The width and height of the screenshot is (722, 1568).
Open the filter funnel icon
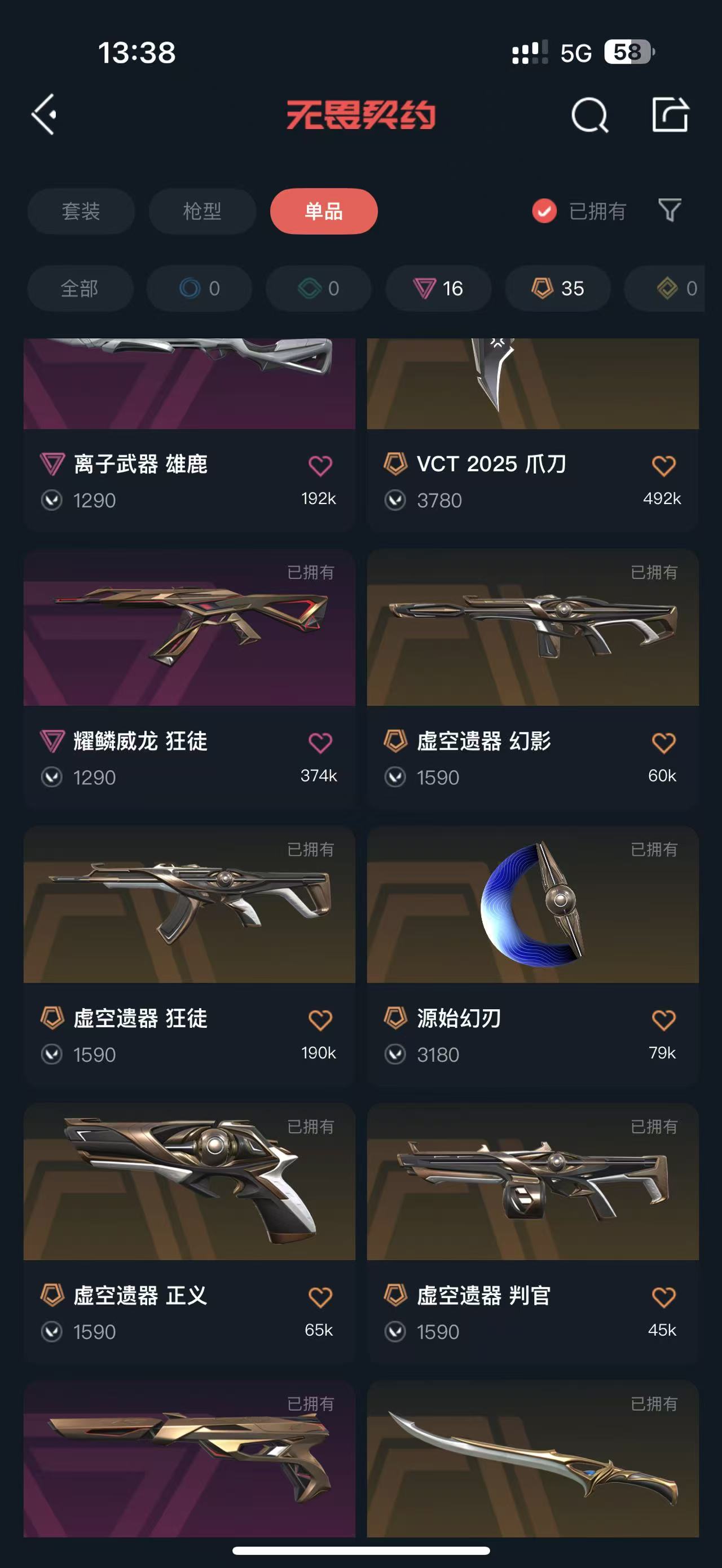(669, 211)
